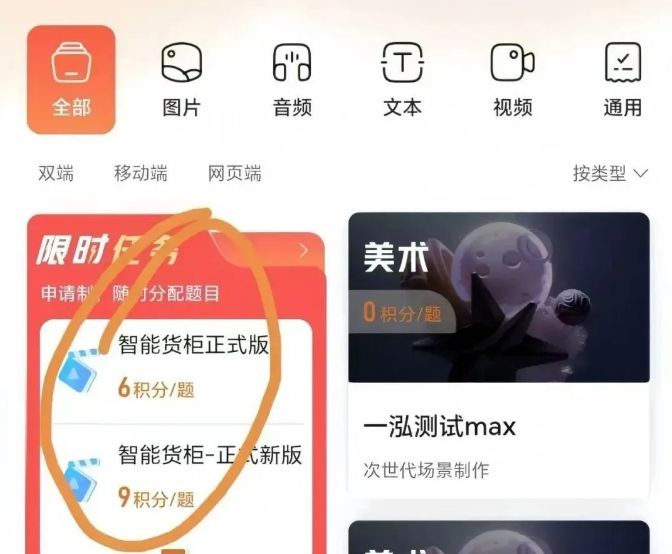The image size is (672, 554).
Task: Switch to the 音频 category
Action: tap(292, 79)
